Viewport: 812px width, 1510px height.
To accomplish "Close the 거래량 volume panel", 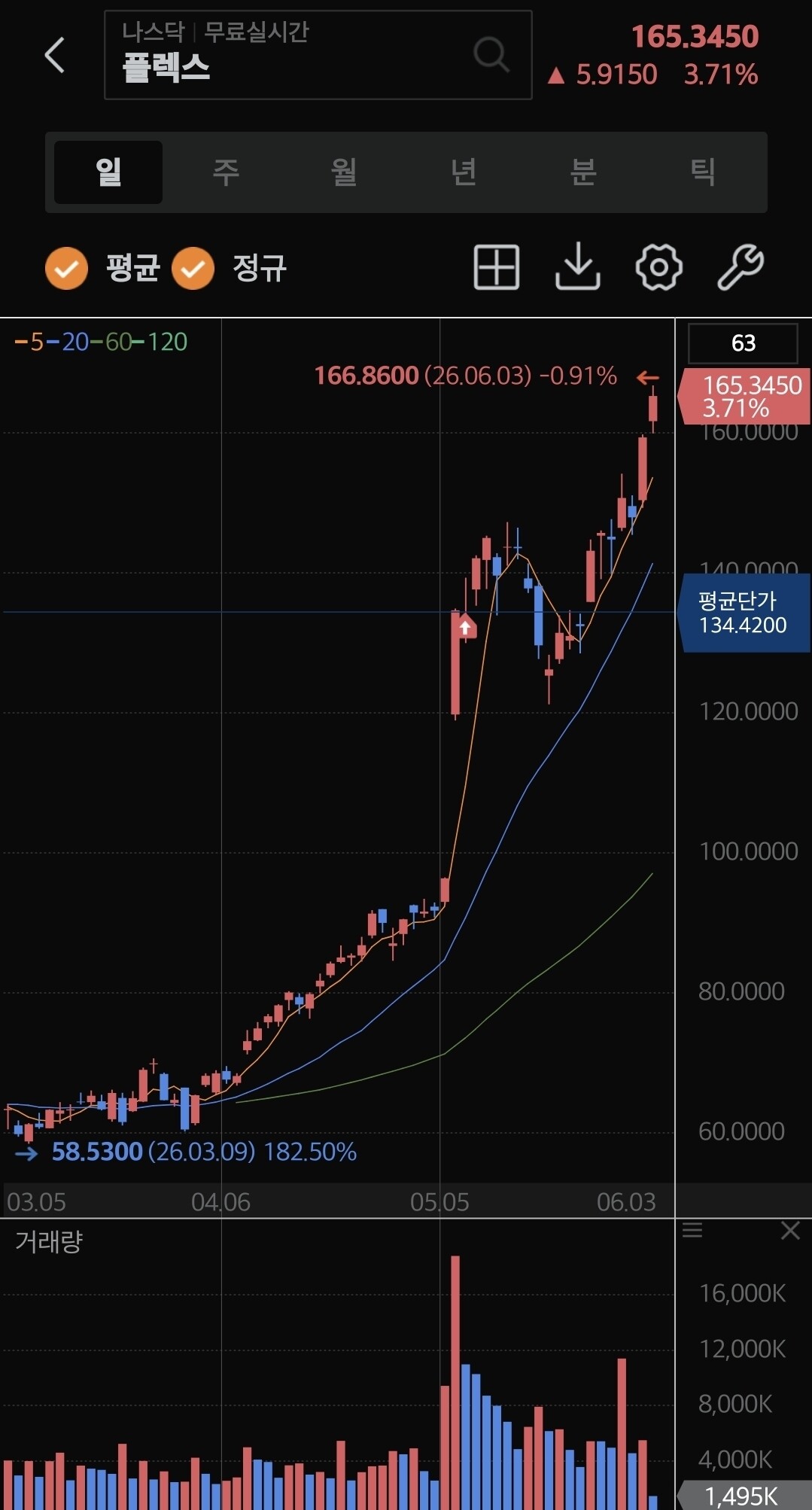I will coord(790,1231).
